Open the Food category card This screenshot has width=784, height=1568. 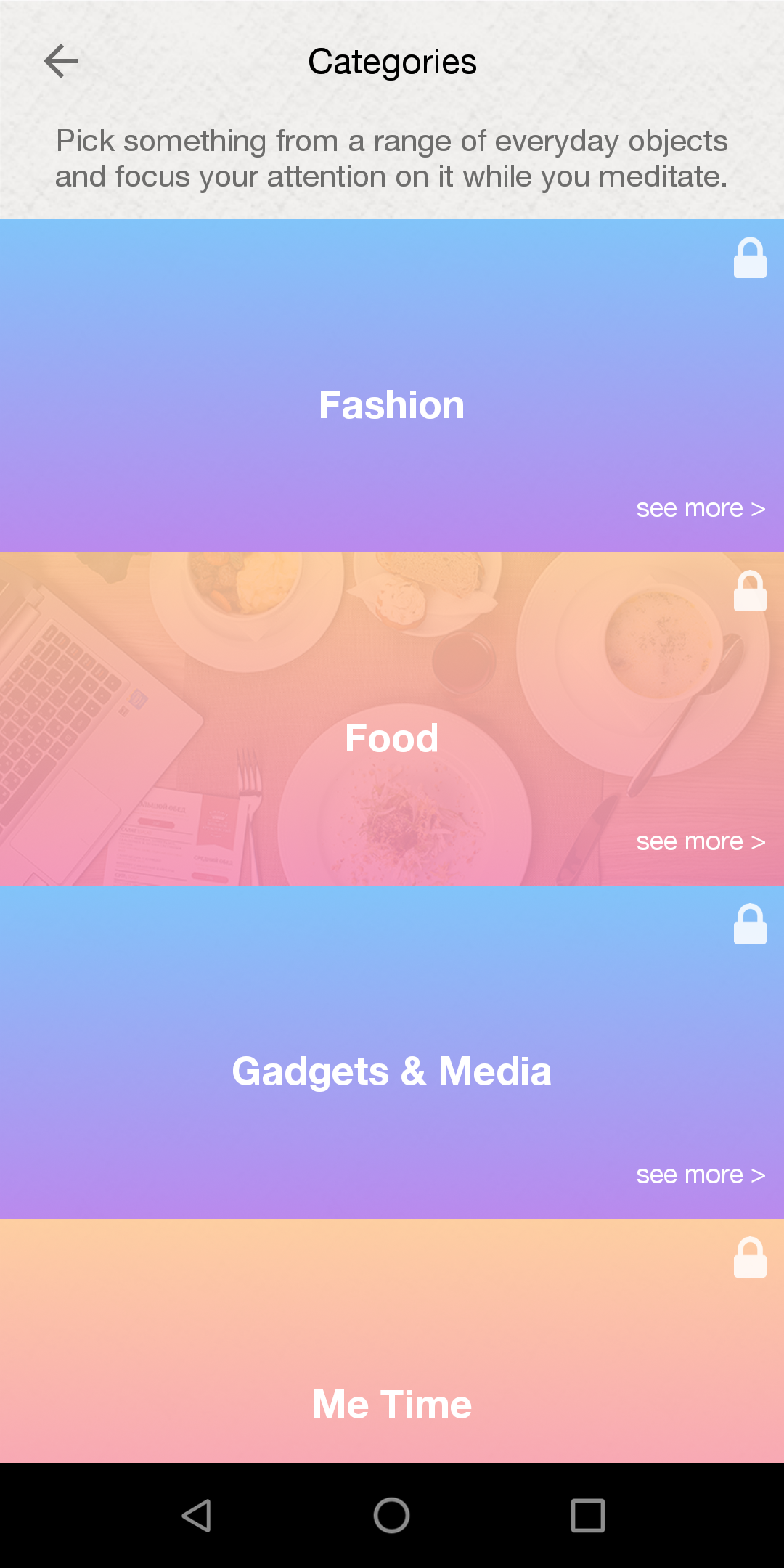point(391,738)
